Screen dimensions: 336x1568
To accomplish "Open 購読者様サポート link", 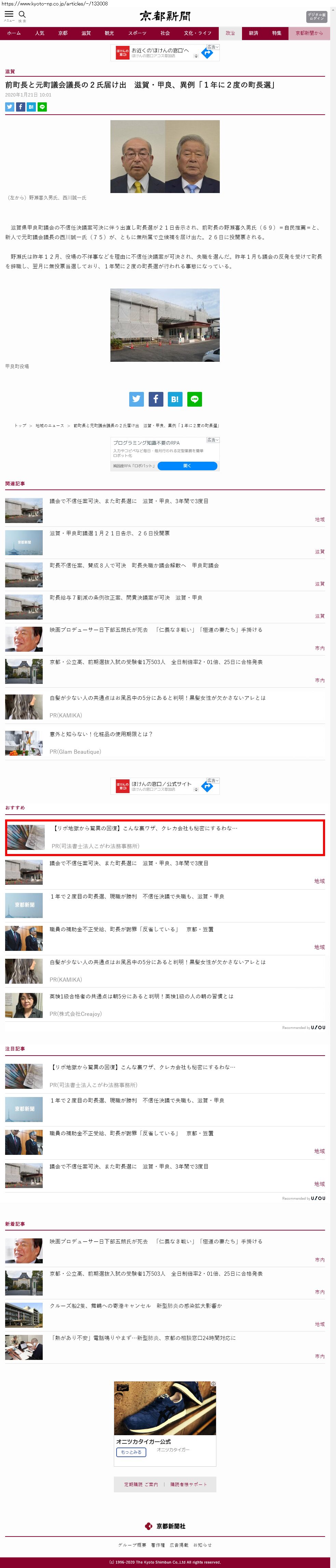I will (188, 1484).
